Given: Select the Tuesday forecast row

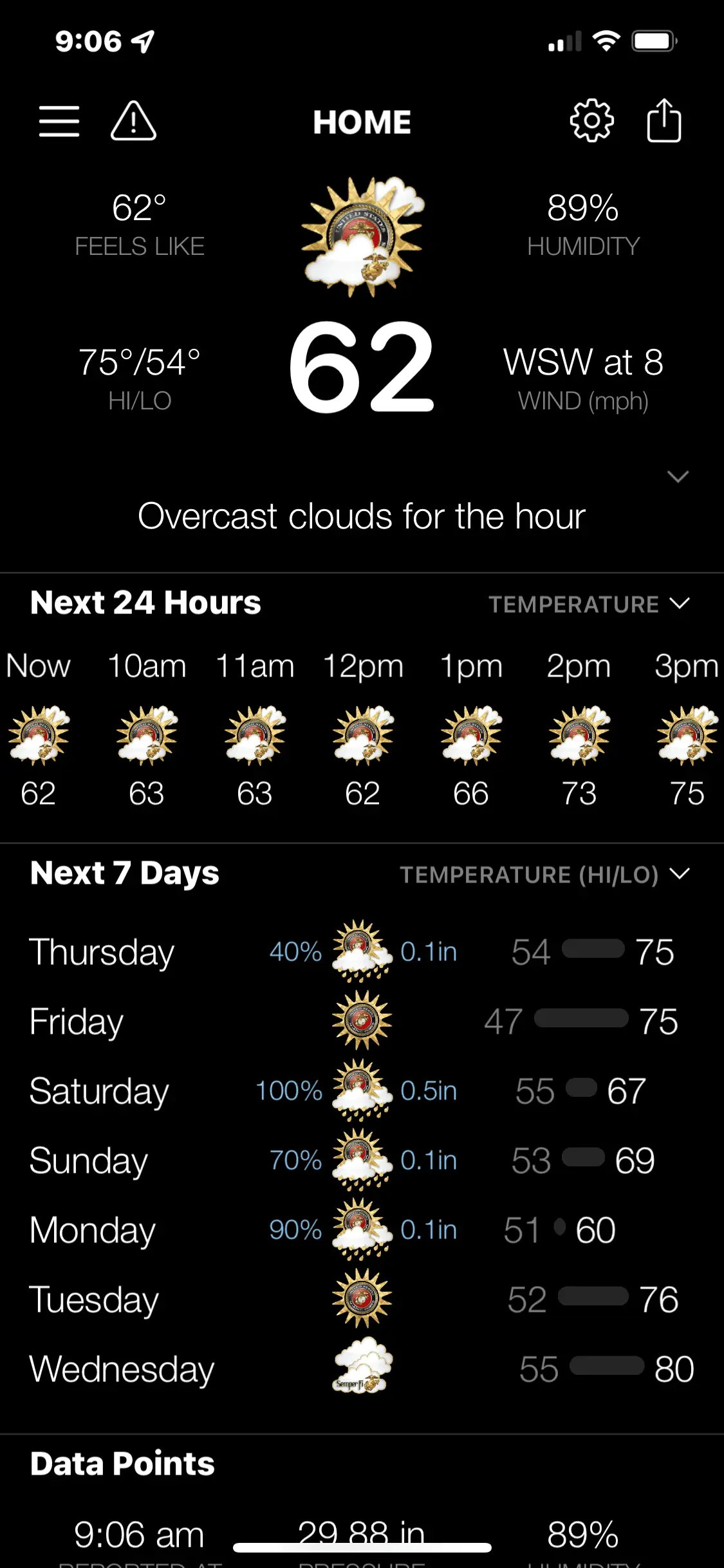Looking at the screenshot, I should (362, 1299).
